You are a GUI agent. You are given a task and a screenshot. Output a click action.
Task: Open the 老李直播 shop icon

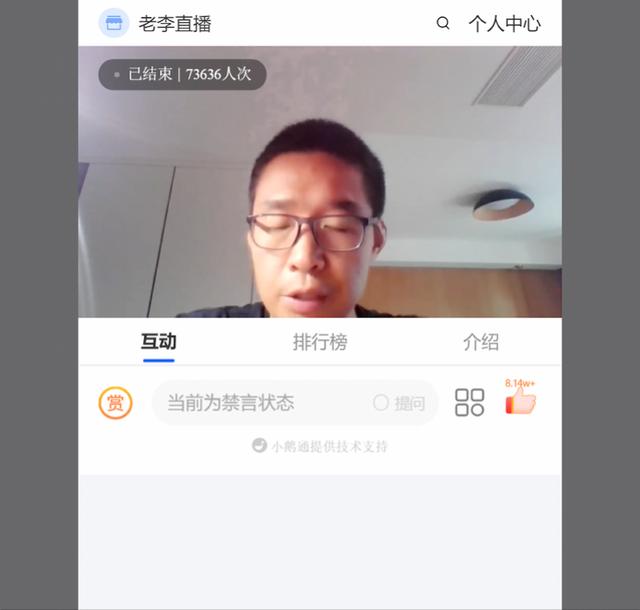pyautogui.click(x=114, y=23)
